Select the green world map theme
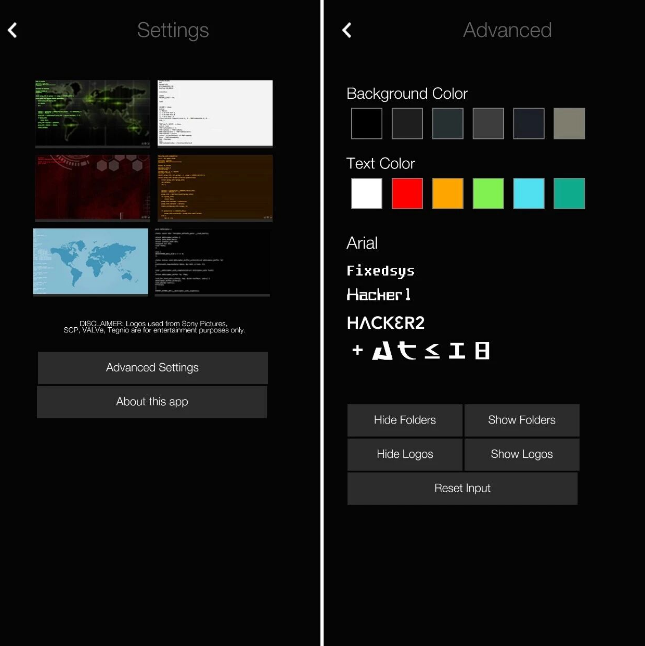 [x=92, y=113]
